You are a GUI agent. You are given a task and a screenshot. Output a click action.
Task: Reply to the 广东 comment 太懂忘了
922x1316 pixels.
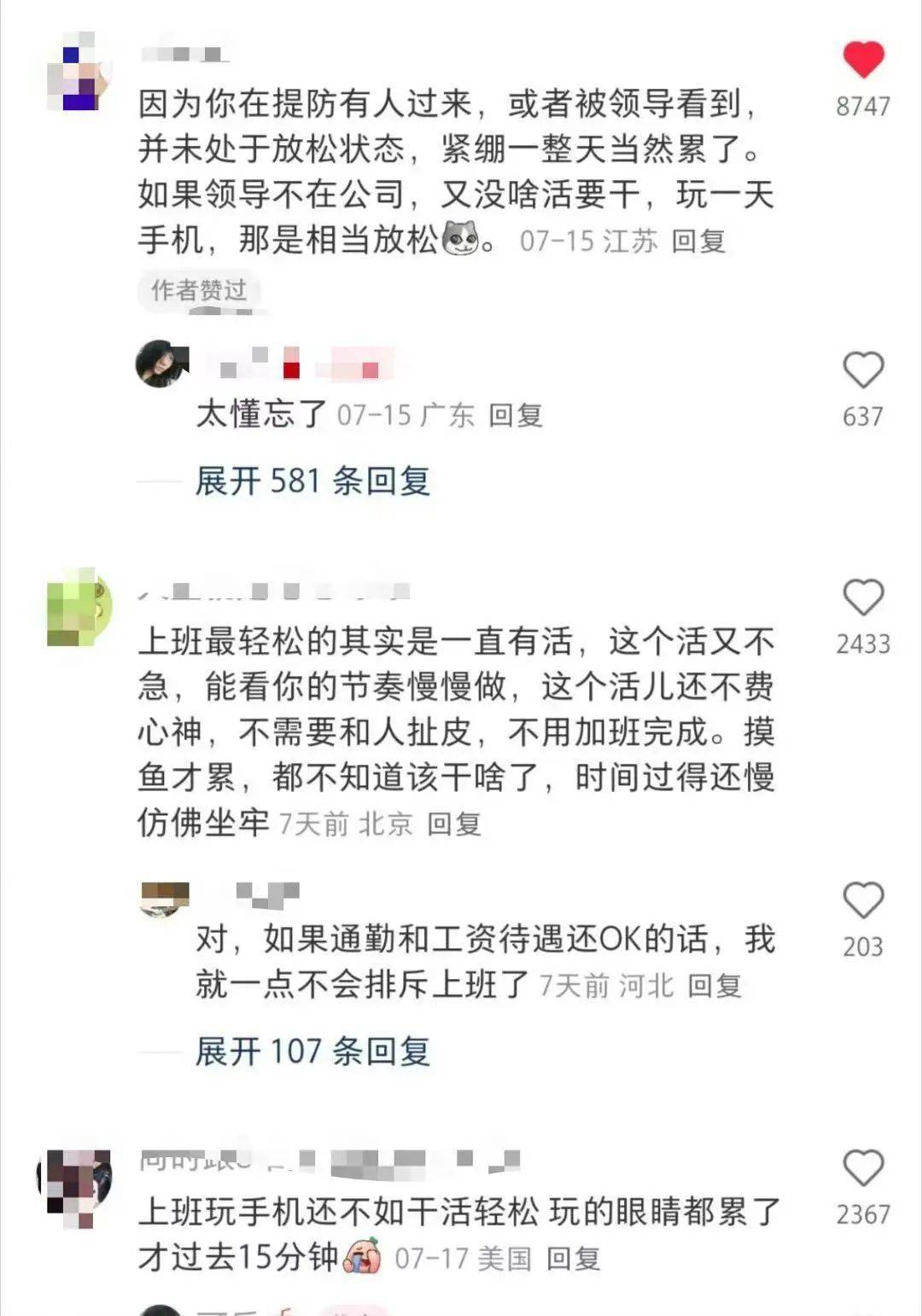tap(516, 416)
